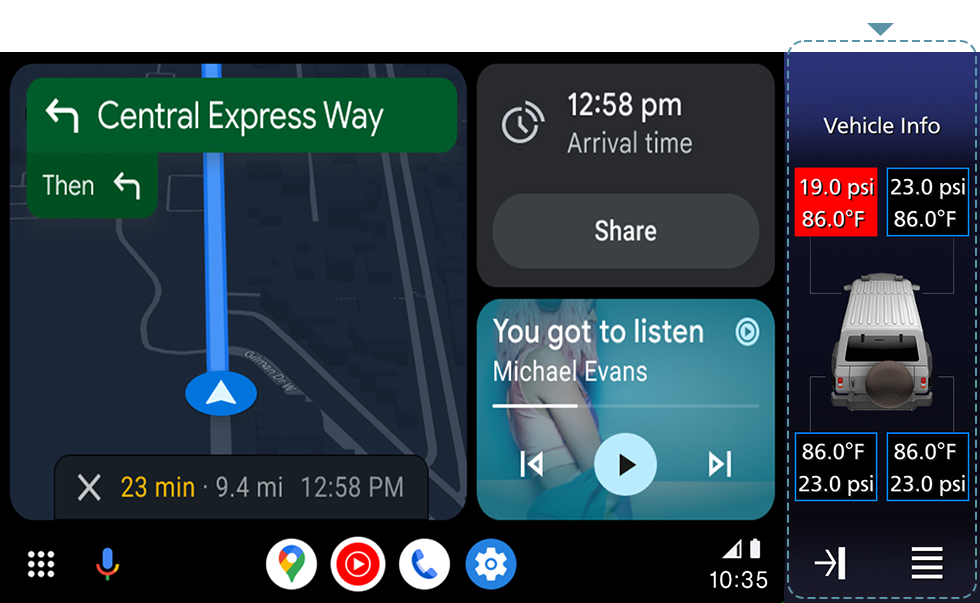Play the current song
980x603 pixels.
[x=625, y=464]
